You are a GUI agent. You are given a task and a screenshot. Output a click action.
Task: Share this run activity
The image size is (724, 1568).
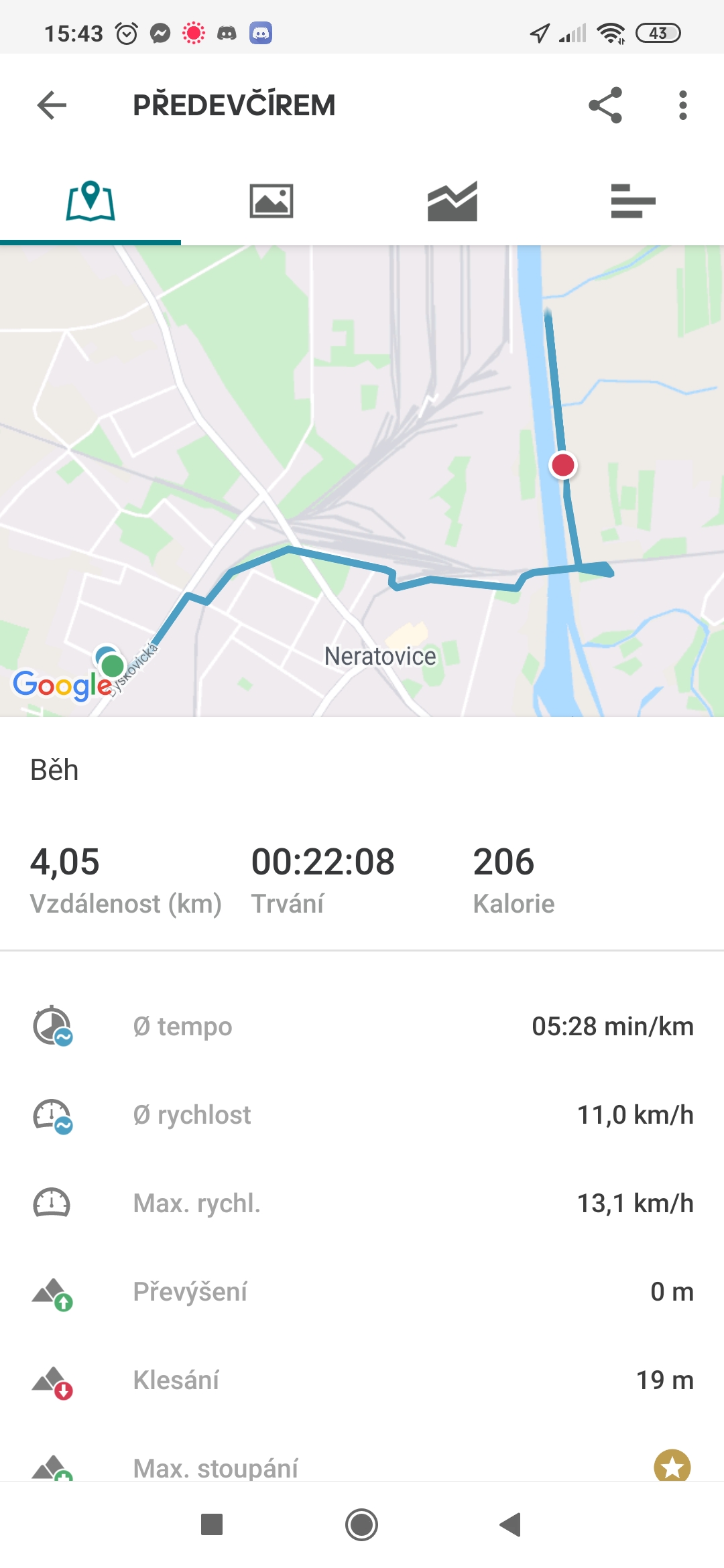605,105
